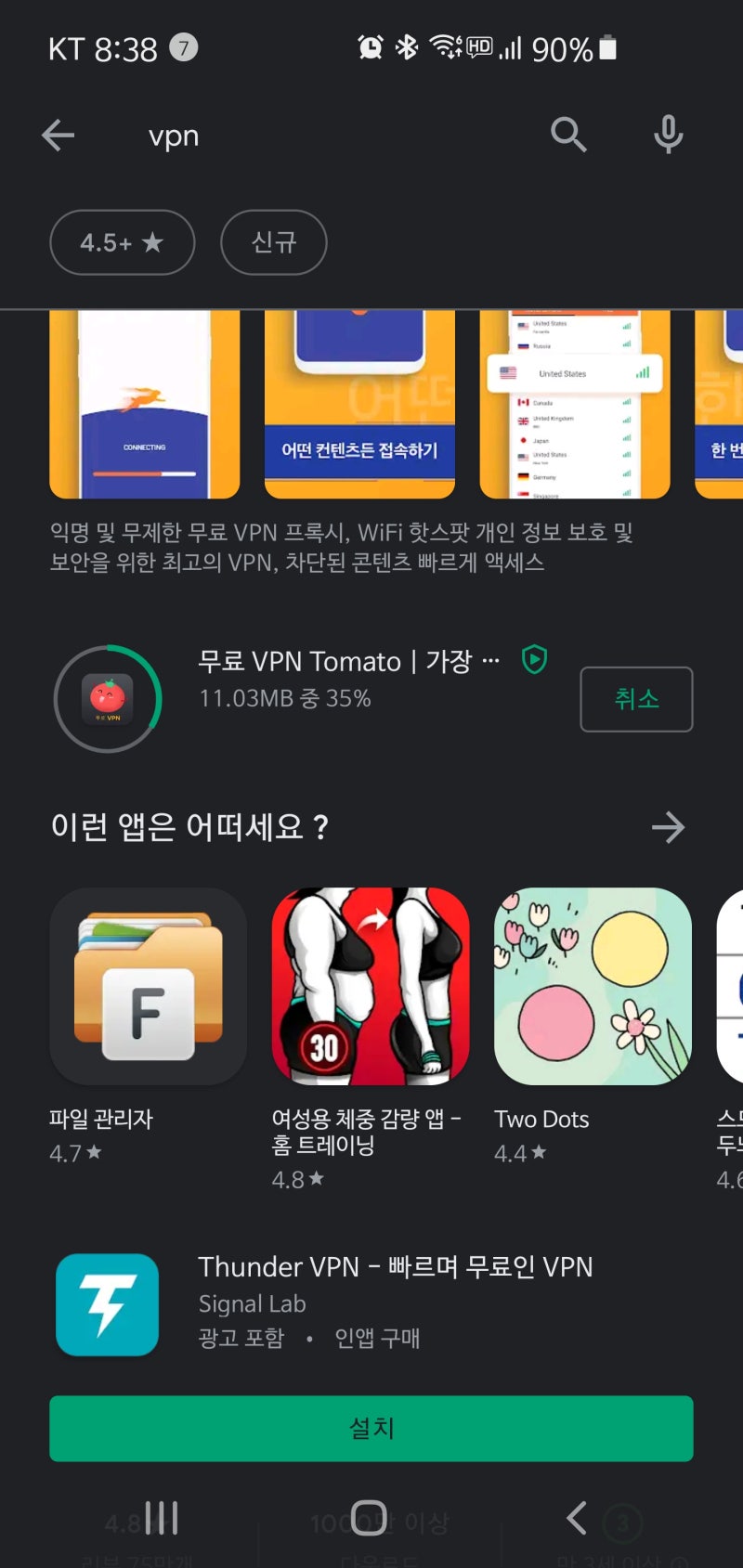The width and height of the screenshot is (743, 1568).
Task: Expand 이런 앱은 어떠세요 with the arrow
Action: [668, 826]
